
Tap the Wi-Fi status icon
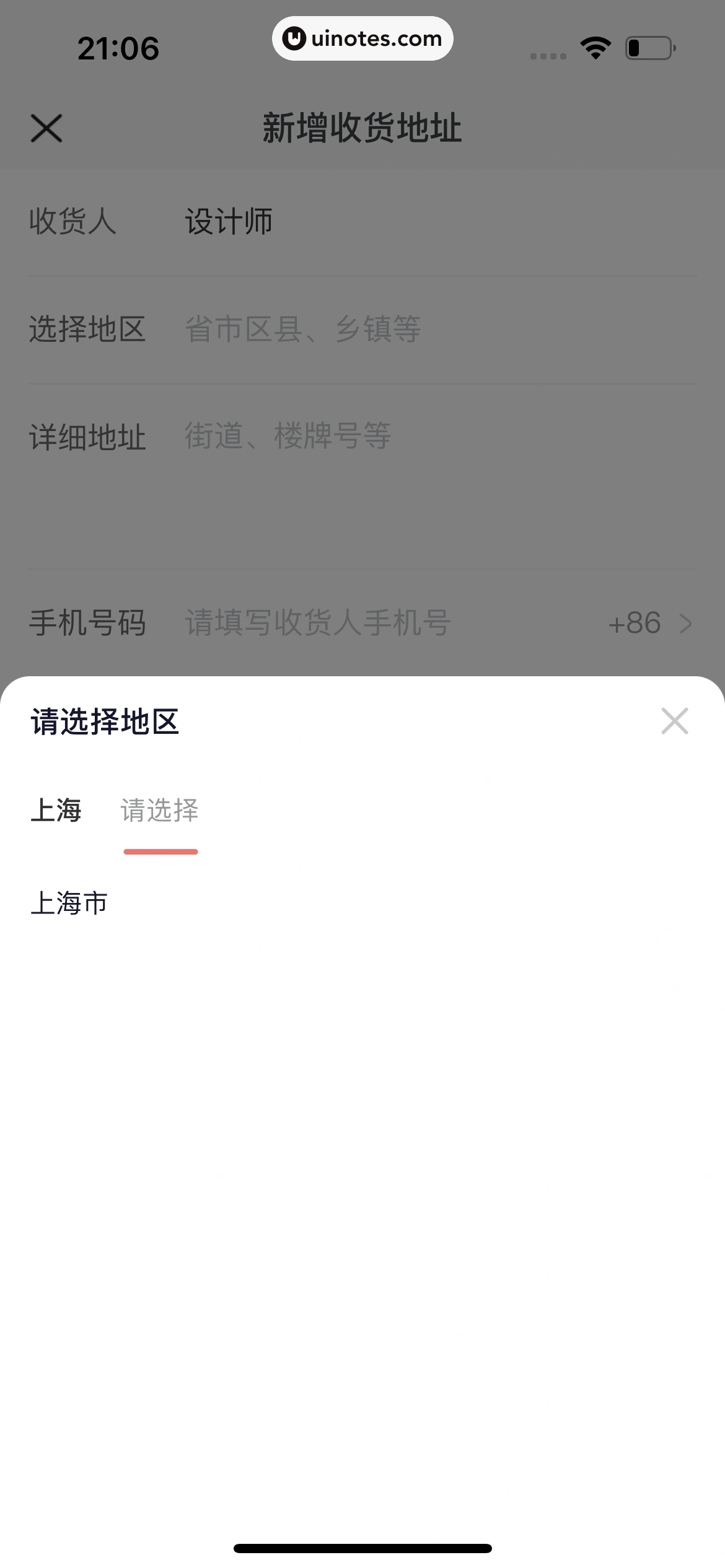(x=595, y=48)
